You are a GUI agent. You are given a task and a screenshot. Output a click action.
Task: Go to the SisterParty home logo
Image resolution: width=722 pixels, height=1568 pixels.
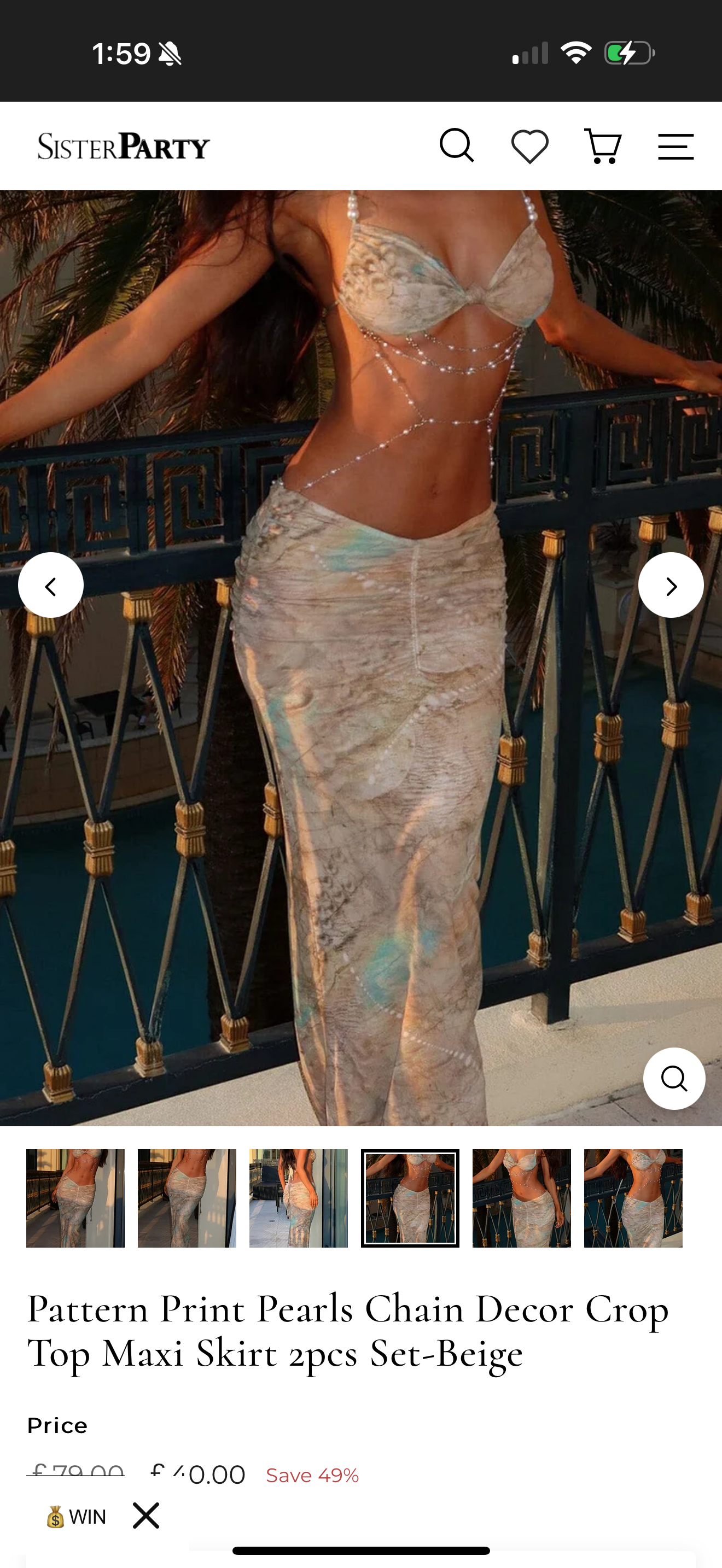[x=124, y=147]
